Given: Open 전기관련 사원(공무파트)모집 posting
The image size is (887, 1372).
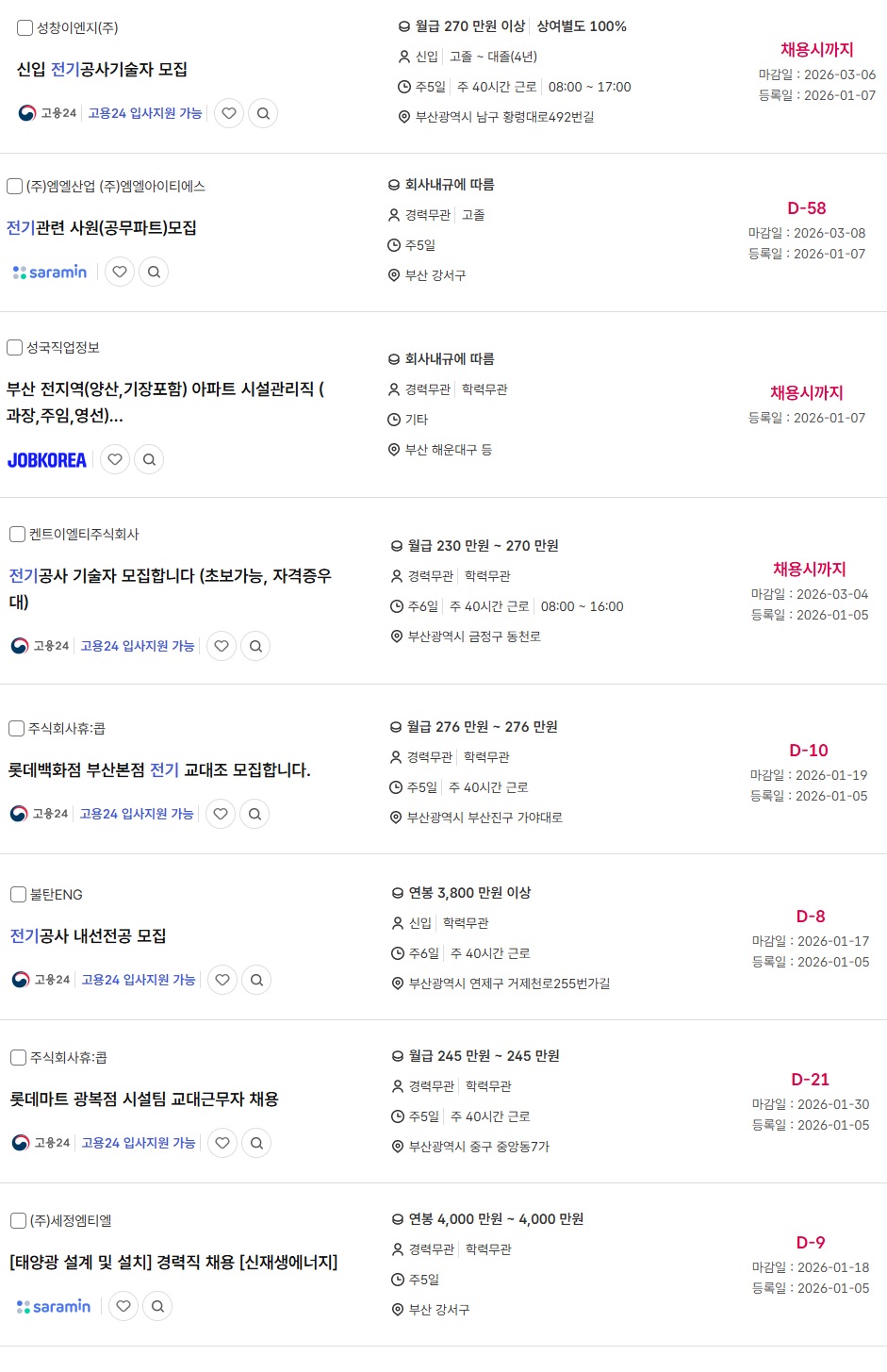Looking at the screenshot, I should point(102,228).
